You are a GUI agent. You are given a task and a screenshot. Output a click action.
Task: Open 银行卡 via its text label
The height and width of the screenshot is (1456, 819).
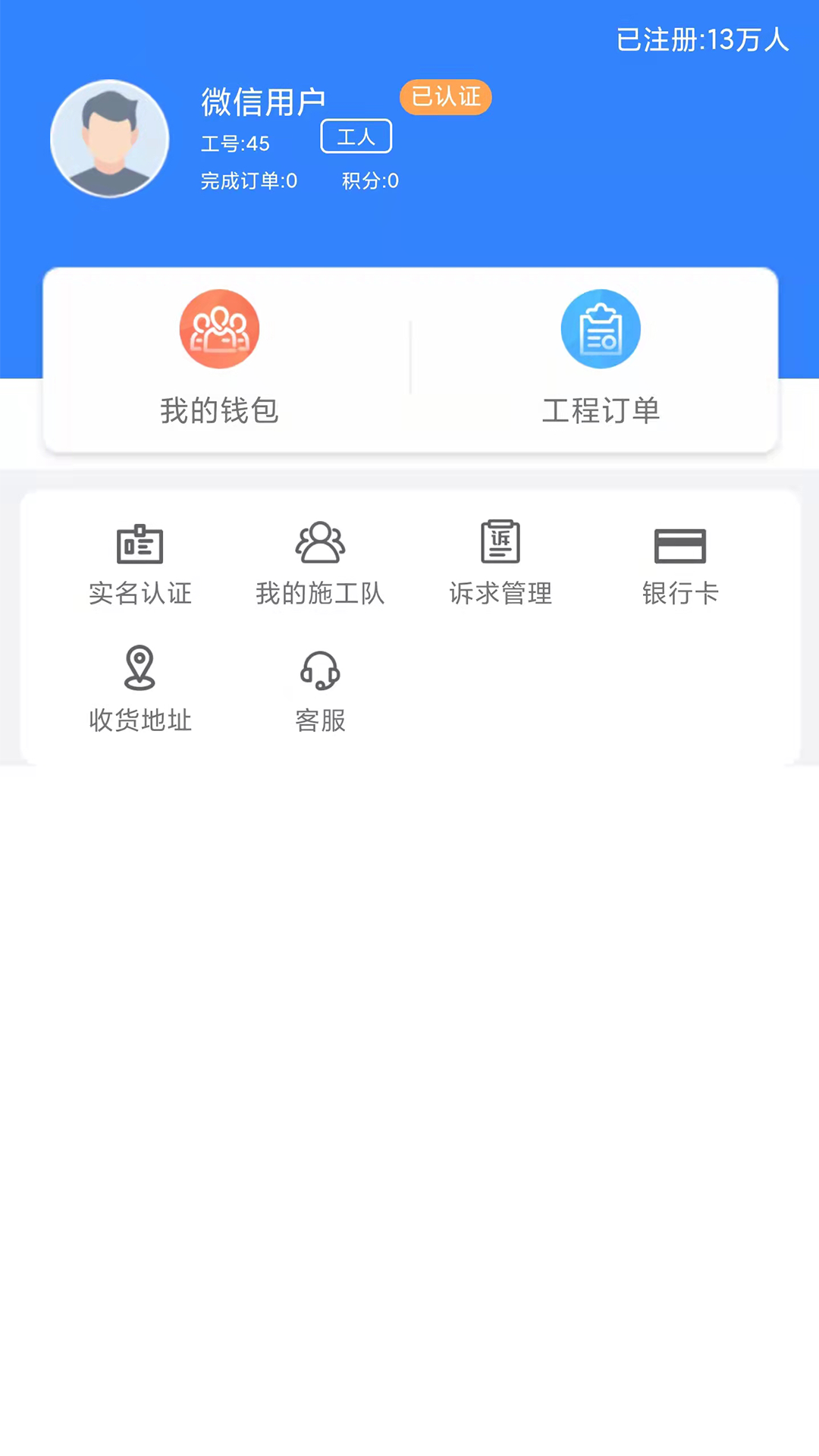[x=680, y=595]
